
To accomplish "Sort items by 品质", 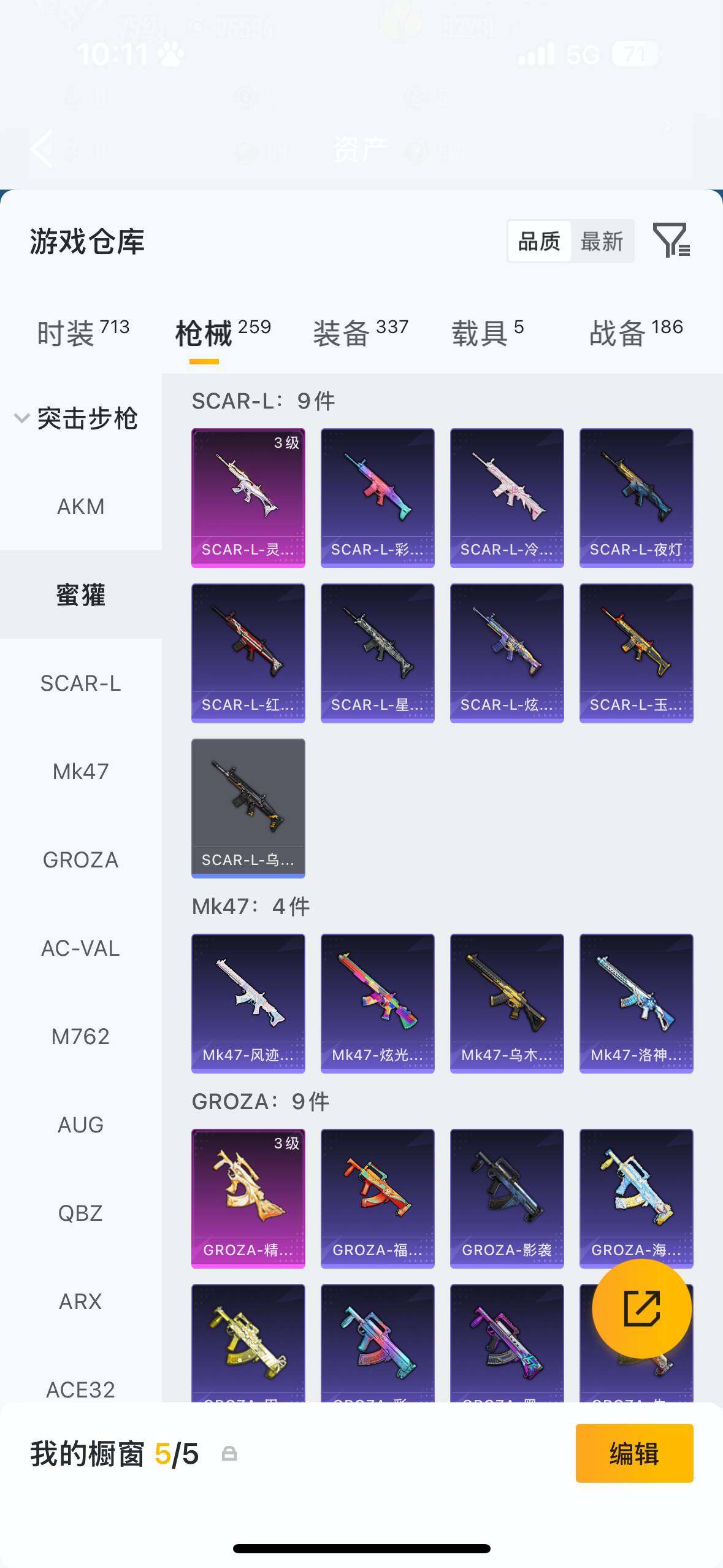I will (539, 242).
